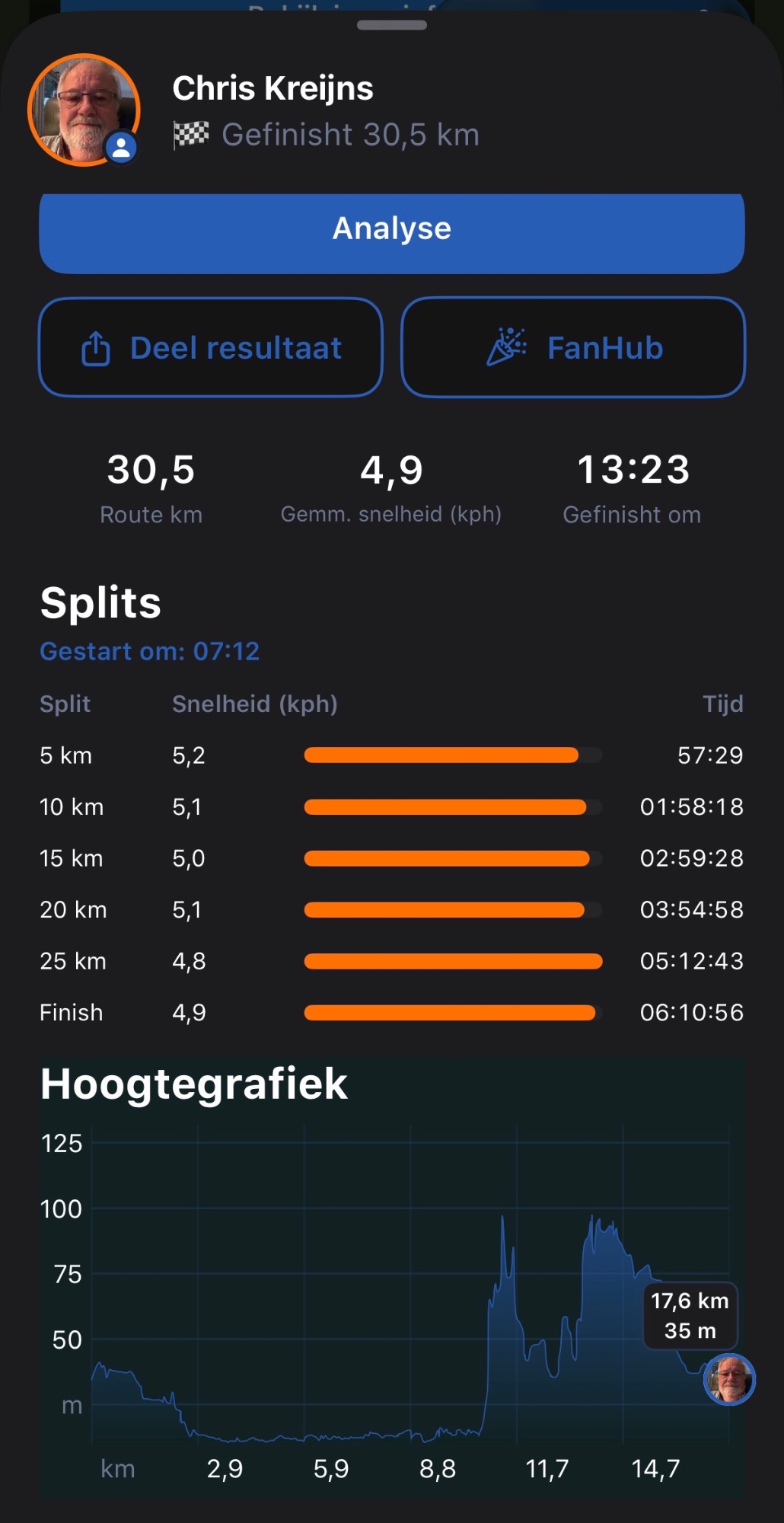Viewport: 784px width, 1523px height.
Task: Select the runner marker on the elevation chart
Action: click(x=729, y=1379)
